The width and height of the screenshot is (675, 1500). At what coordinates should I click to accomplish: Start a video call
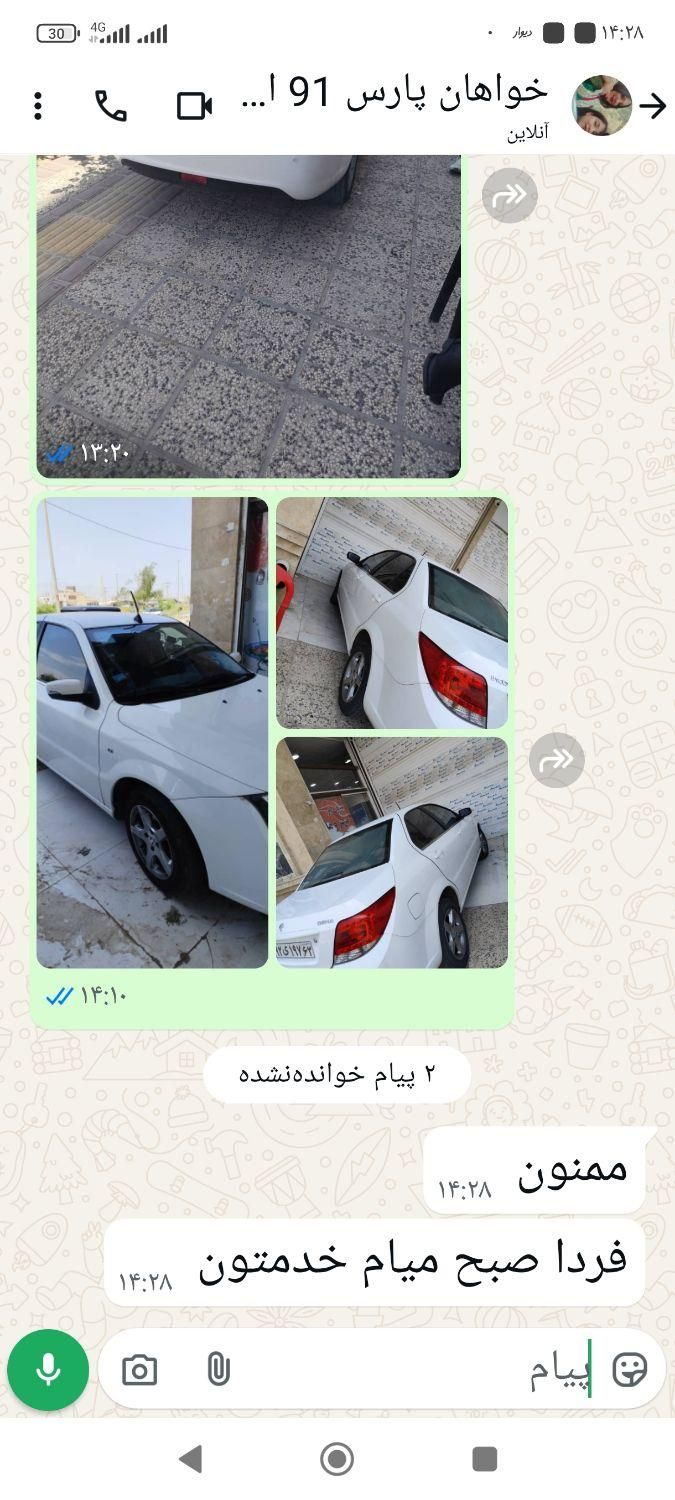coord(194,105)
